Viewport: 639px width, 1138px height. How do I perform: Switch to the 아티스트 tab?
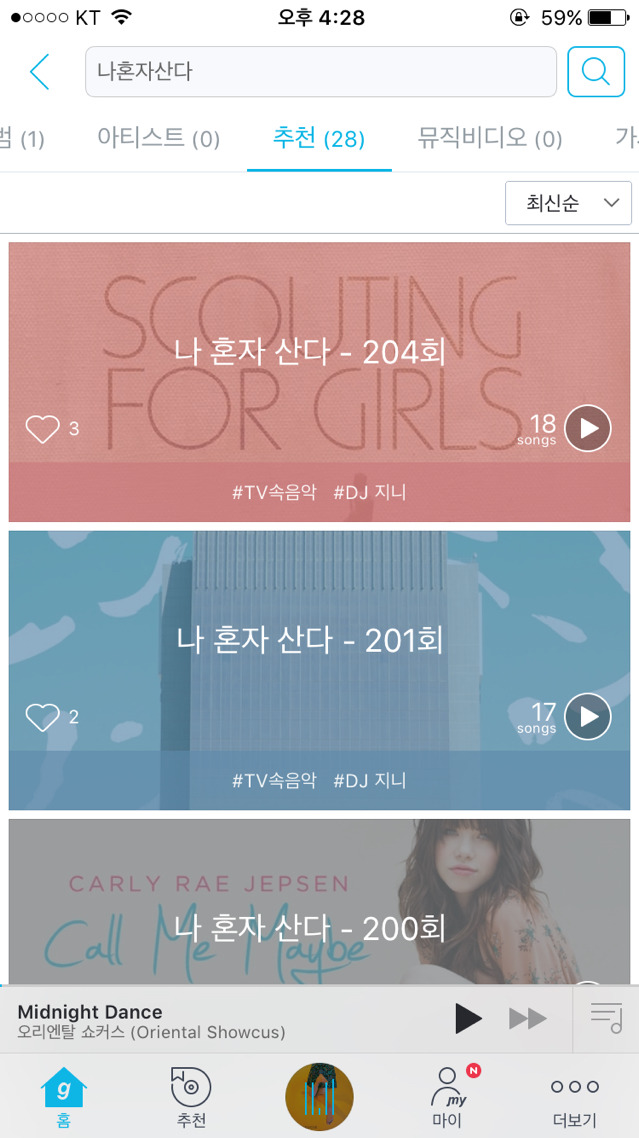(158, 138)
